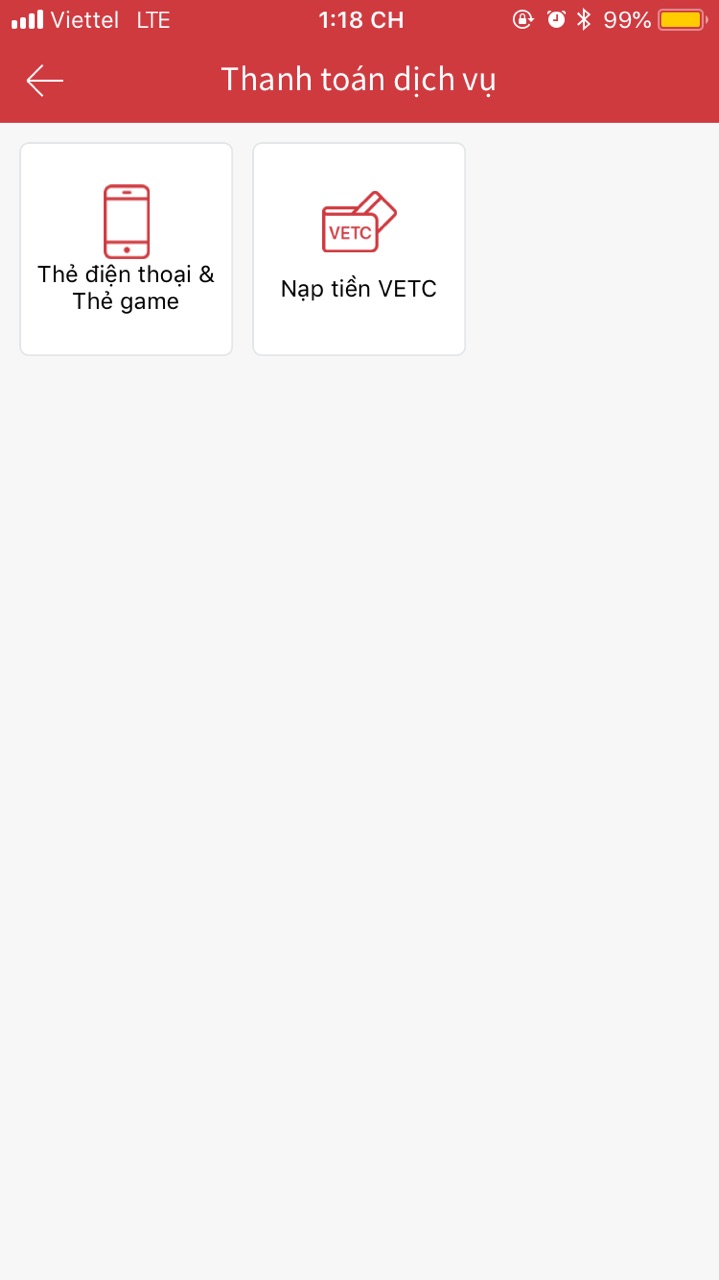This screenshot has width=719, height=1280.
Task: Go back using the arrow icon
Action: point(45,80)
